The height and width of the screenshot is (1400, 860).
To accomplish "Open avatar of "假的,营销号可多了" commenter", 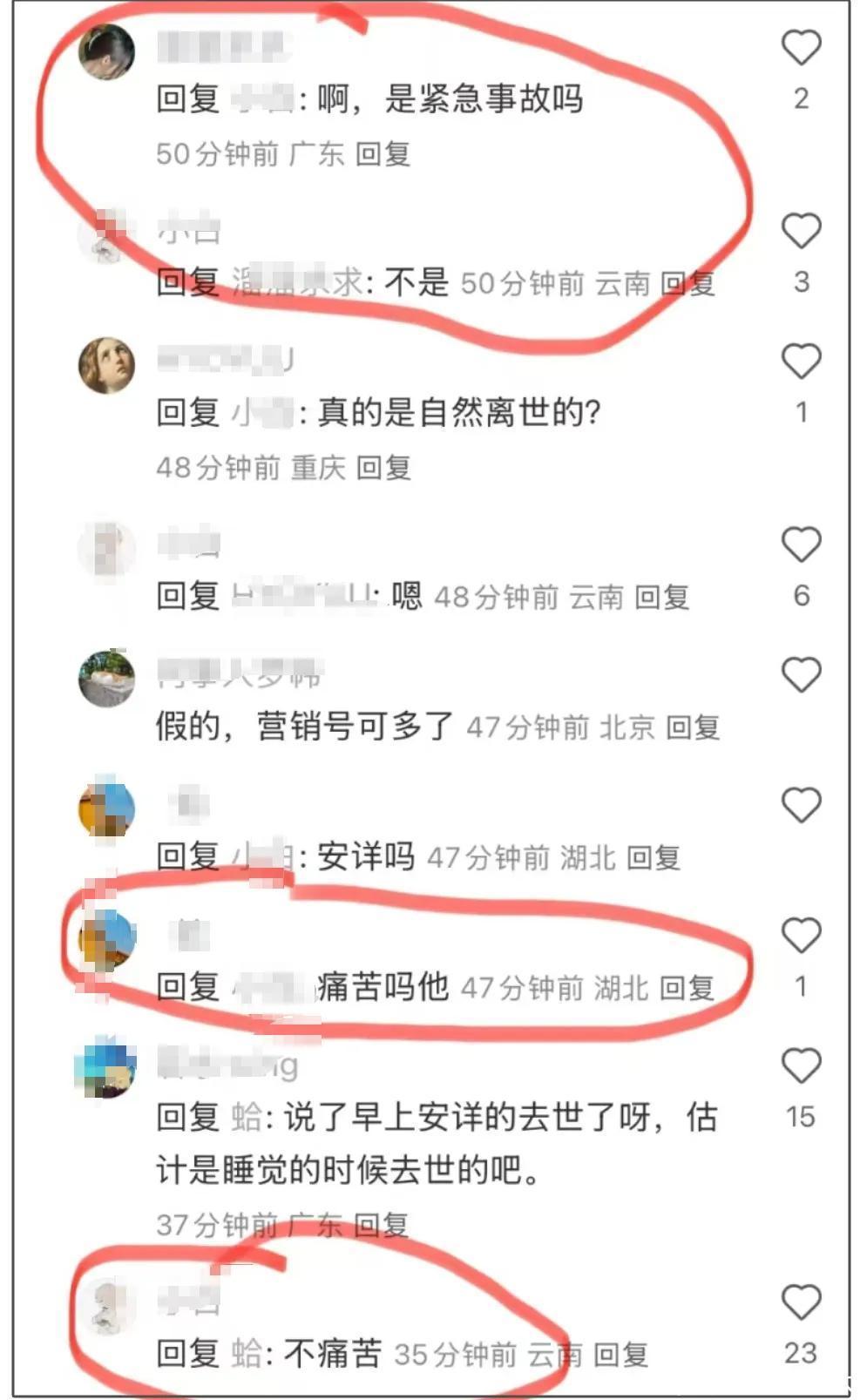I will click(x=106, y=678).
